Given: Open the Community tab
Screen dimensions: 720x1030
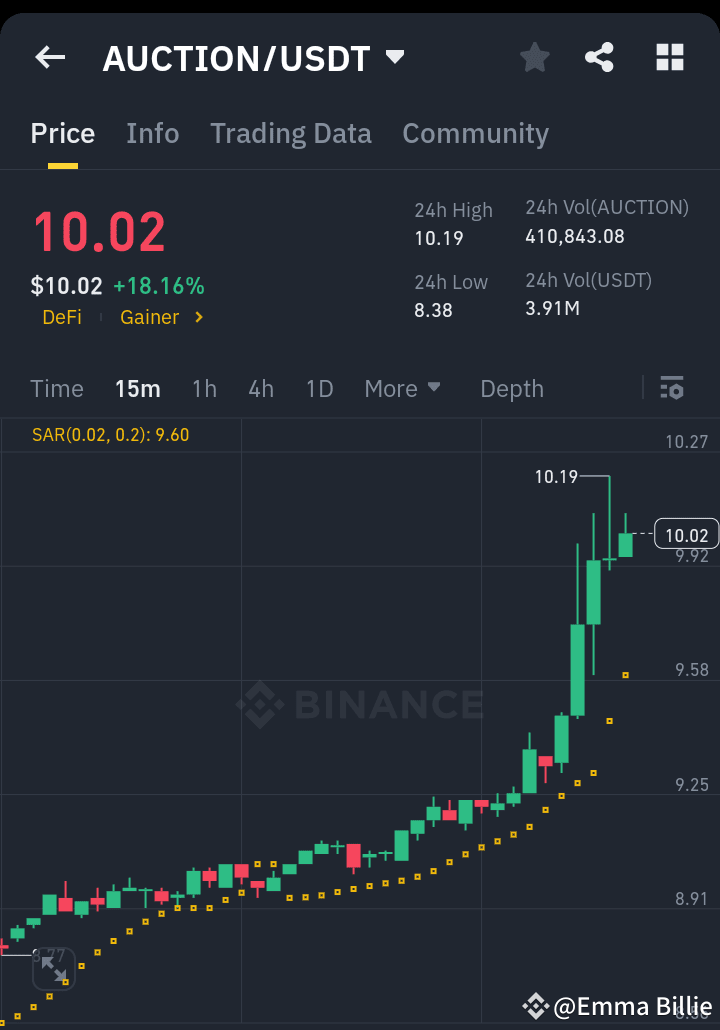Looking at the screenshot, I should pyautogui.click(x=475, y=133).
